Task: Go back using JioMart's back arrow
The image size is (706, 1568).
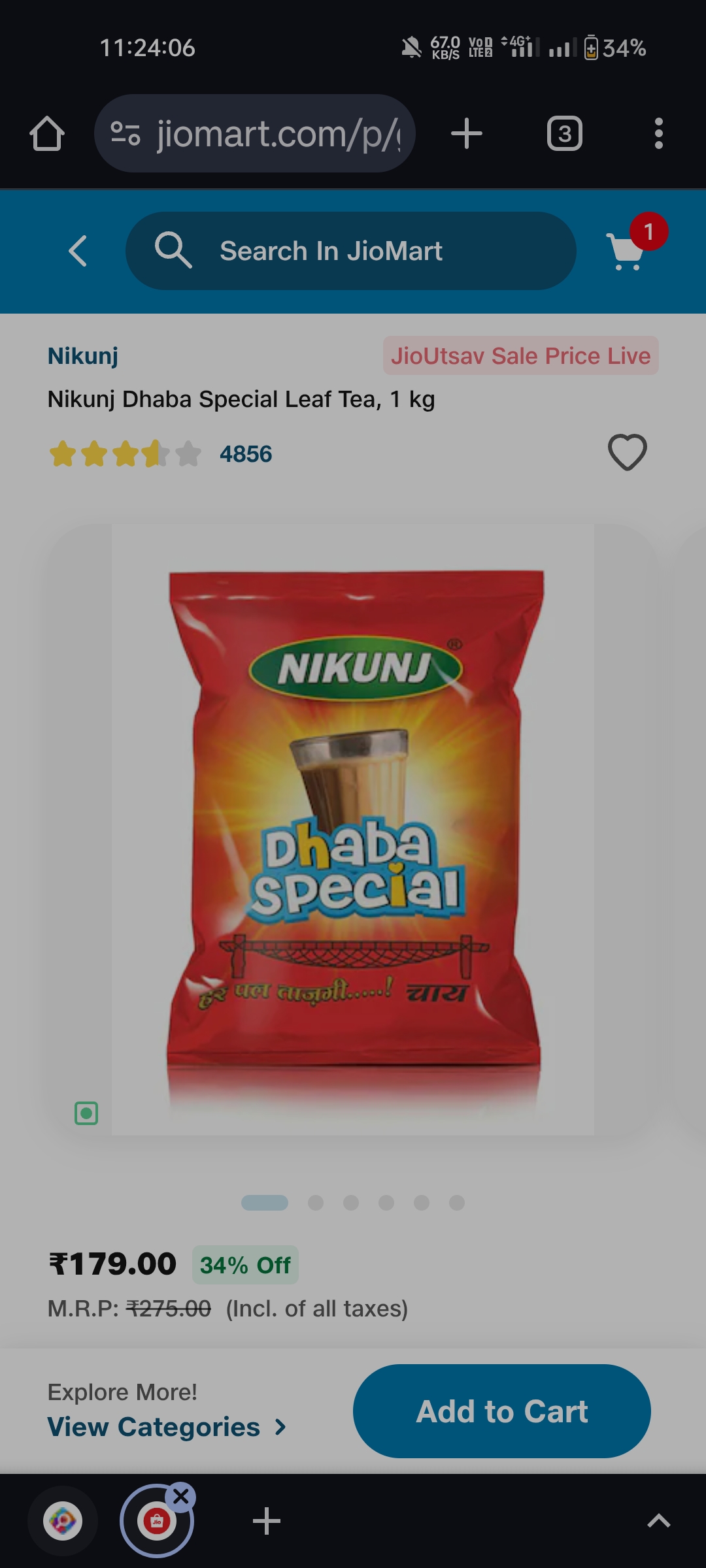Action: tap(78, 251)
